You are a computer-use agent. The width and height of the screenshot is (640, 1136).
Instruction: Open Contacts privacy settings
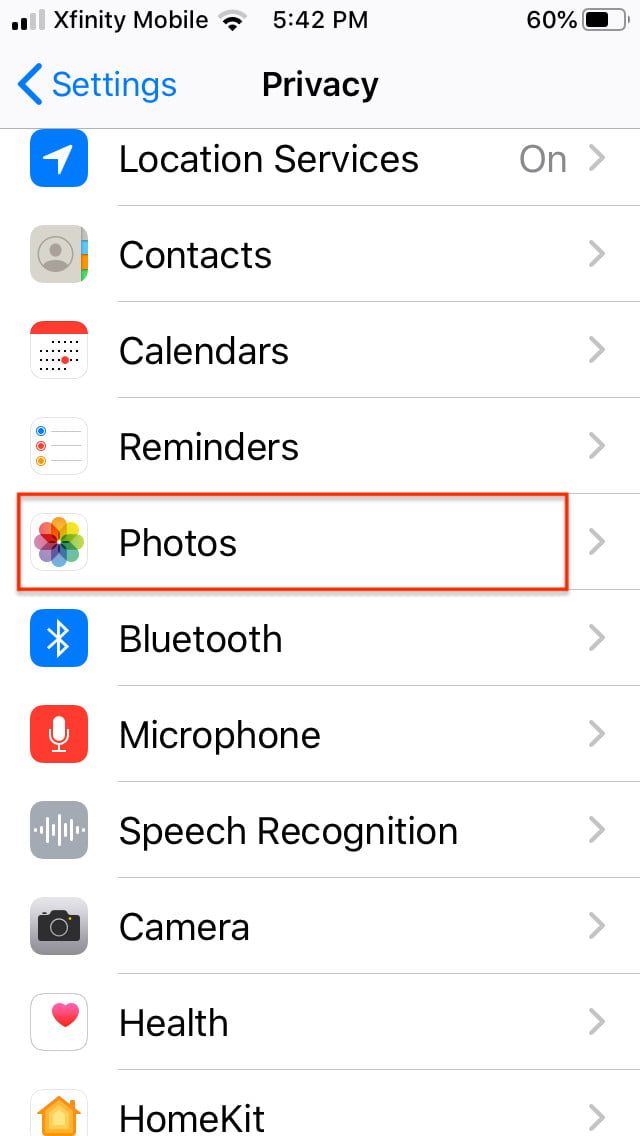(320, 255)
